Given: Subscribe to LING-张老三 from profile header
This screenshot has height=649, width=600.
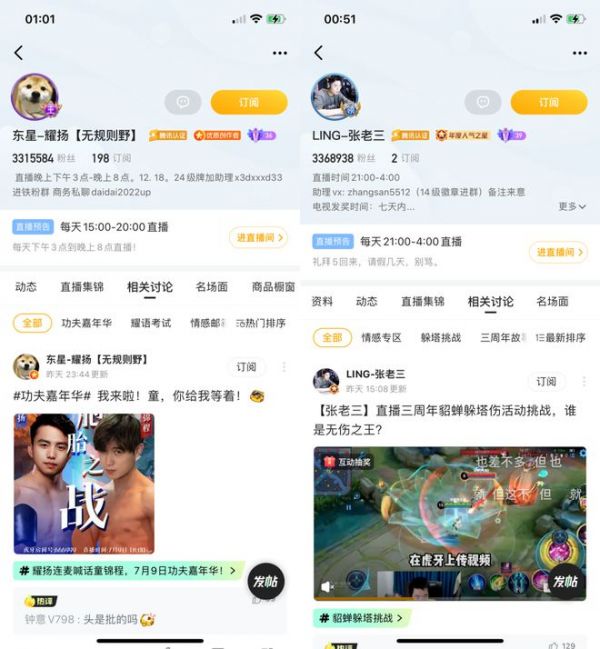Looking at the screenshot, I should [548, 102].
